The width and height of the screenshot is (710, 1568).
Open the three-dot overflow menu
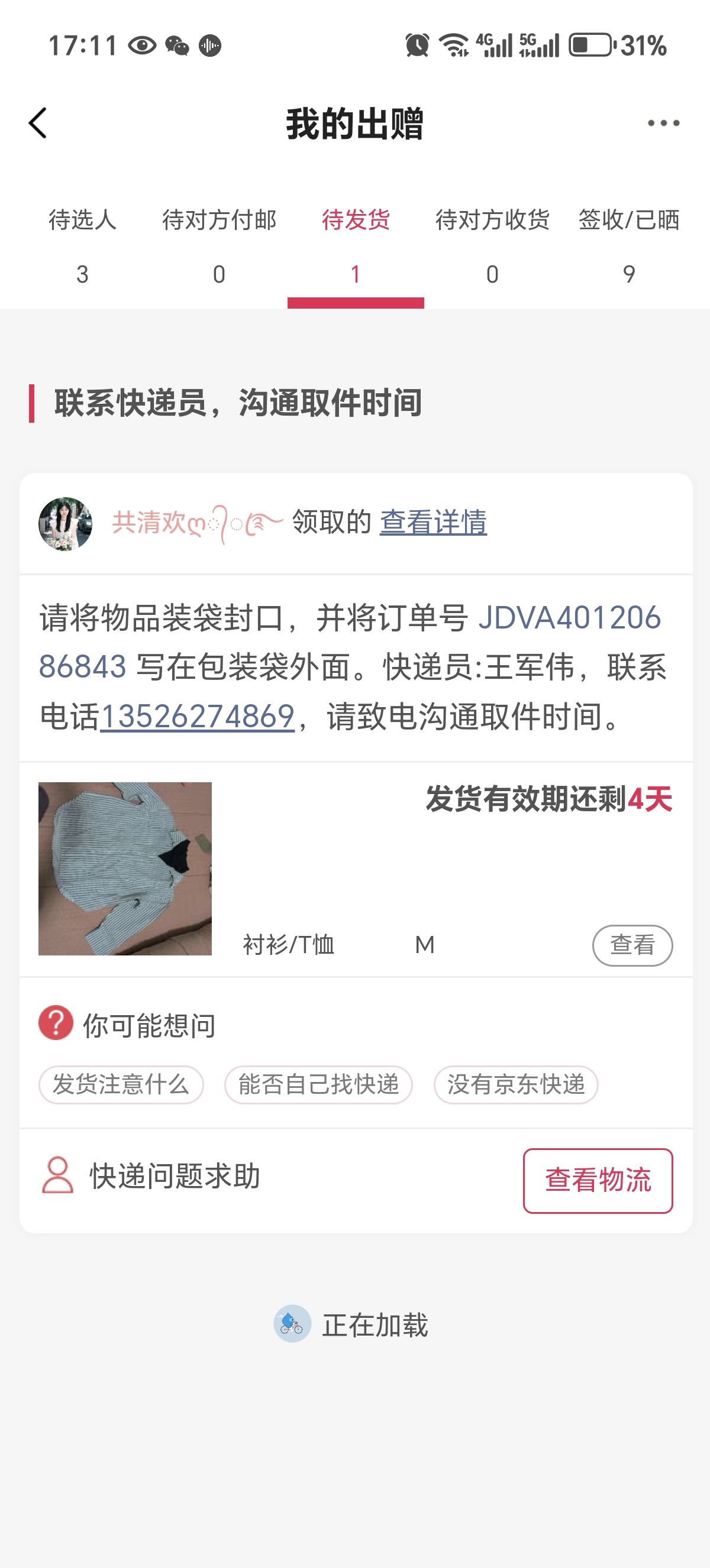click(663, 124)
